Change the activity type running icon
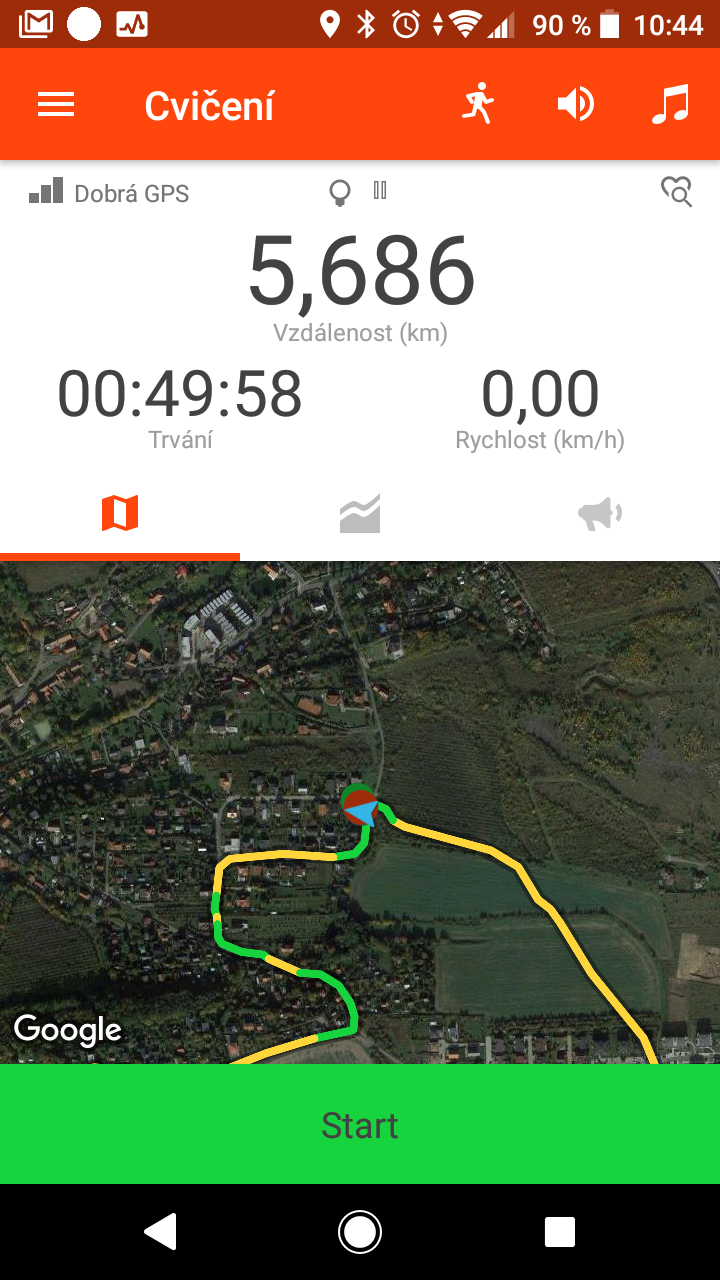 pos(479,104)
